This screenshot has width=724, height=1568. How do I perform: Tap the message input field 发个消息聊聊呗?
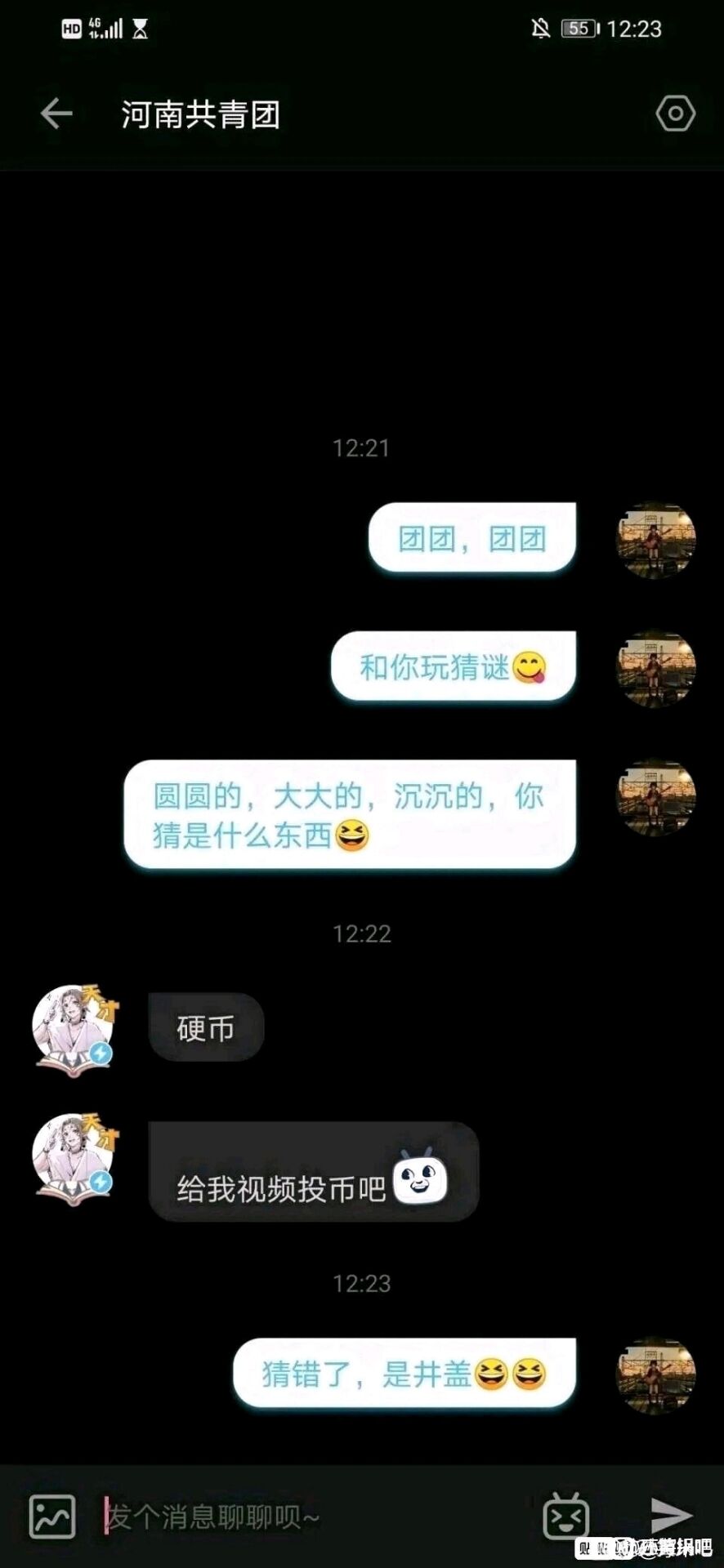(245, 1515)
